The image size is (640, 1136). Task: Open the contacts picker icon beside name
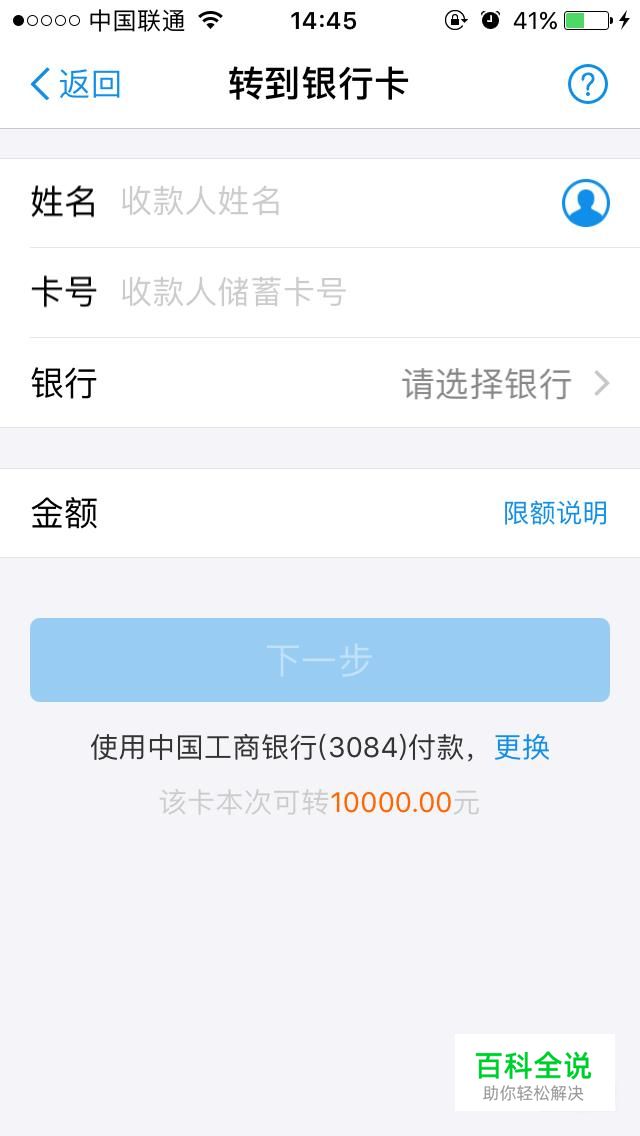pyautogui.click(x=586, y=203)
